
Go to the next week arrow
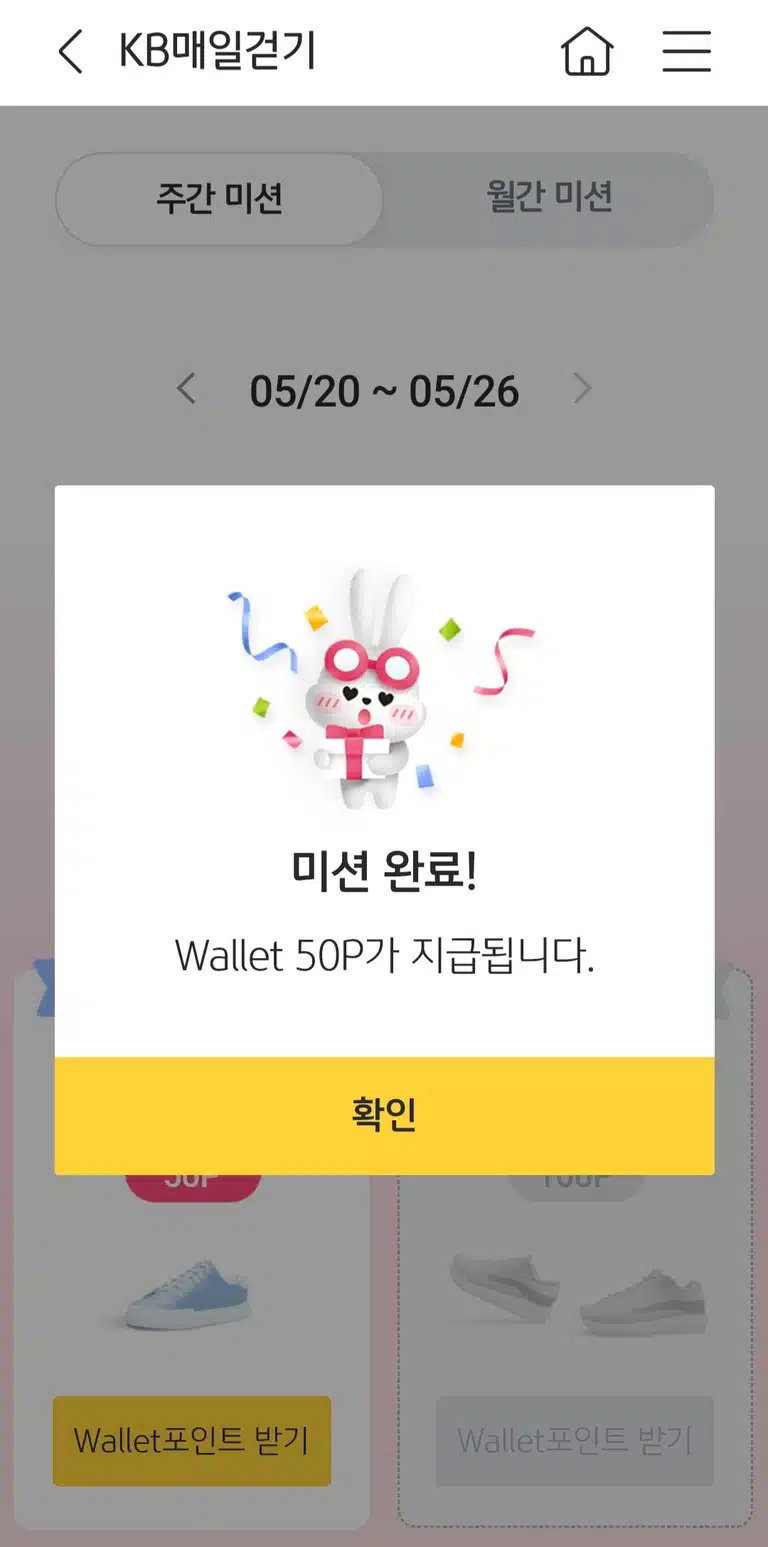point(582,388)
